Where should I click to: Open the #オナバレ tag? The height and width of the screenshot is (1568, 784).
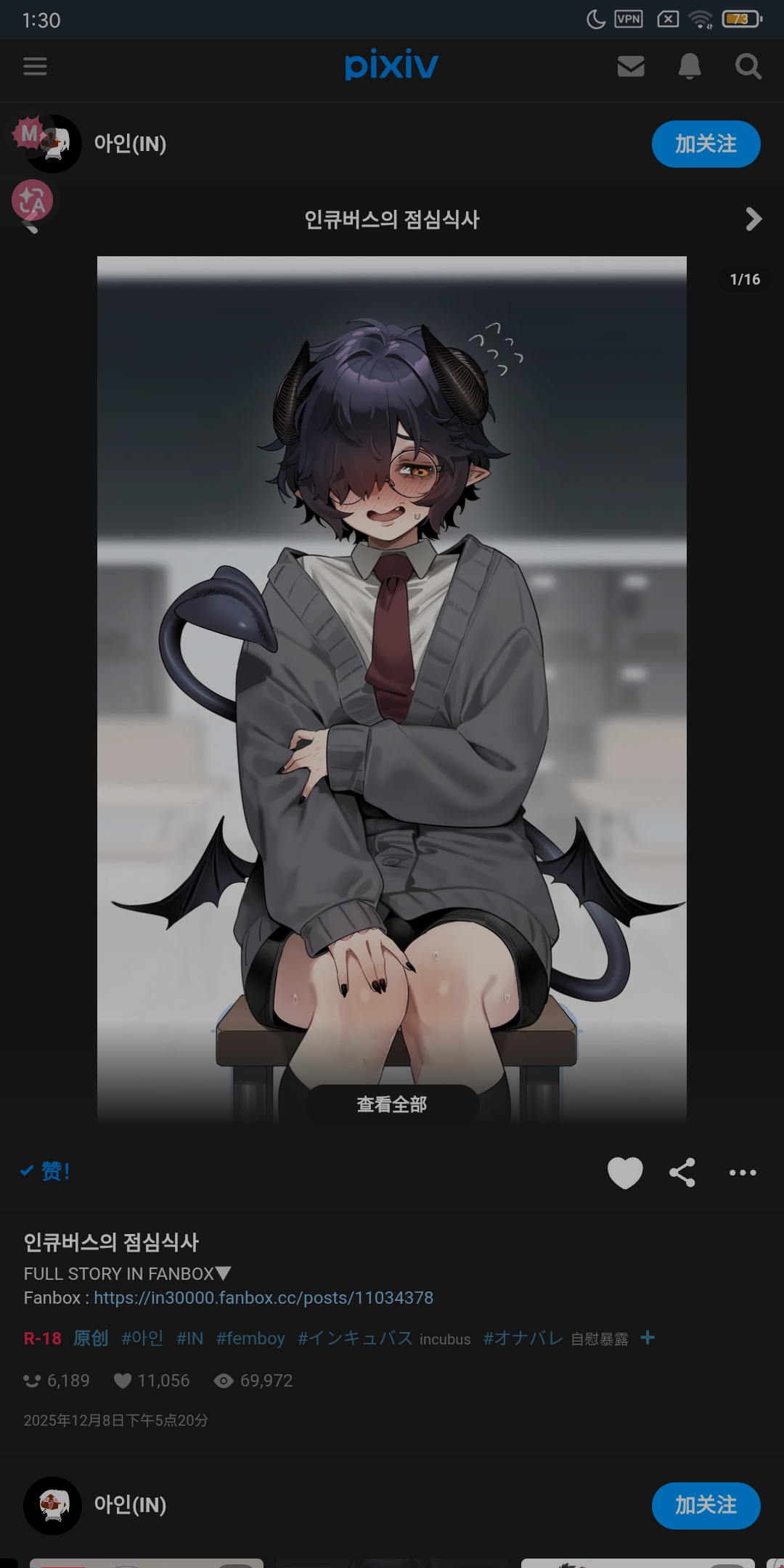[x=523, y=1338]
